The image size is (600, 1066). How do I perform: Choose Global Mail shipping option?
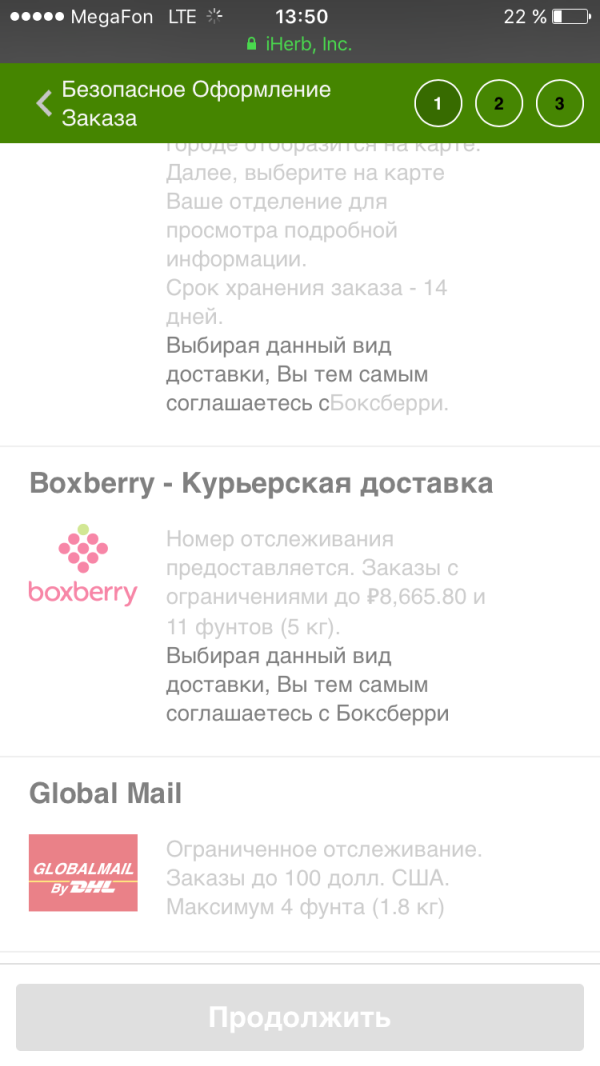point(300,854)
